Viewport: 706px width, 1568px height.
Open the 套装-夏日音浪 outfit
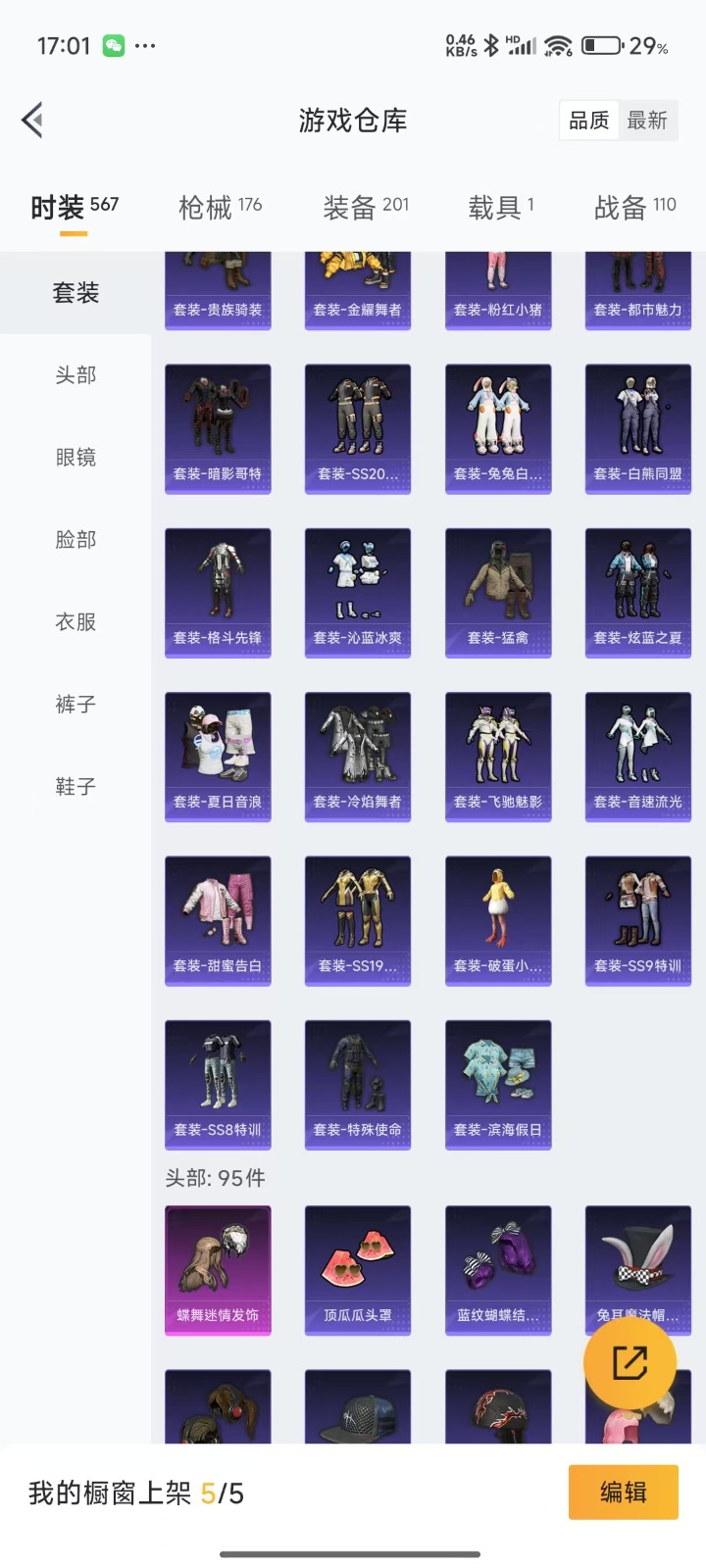click(x=218, y=756)
